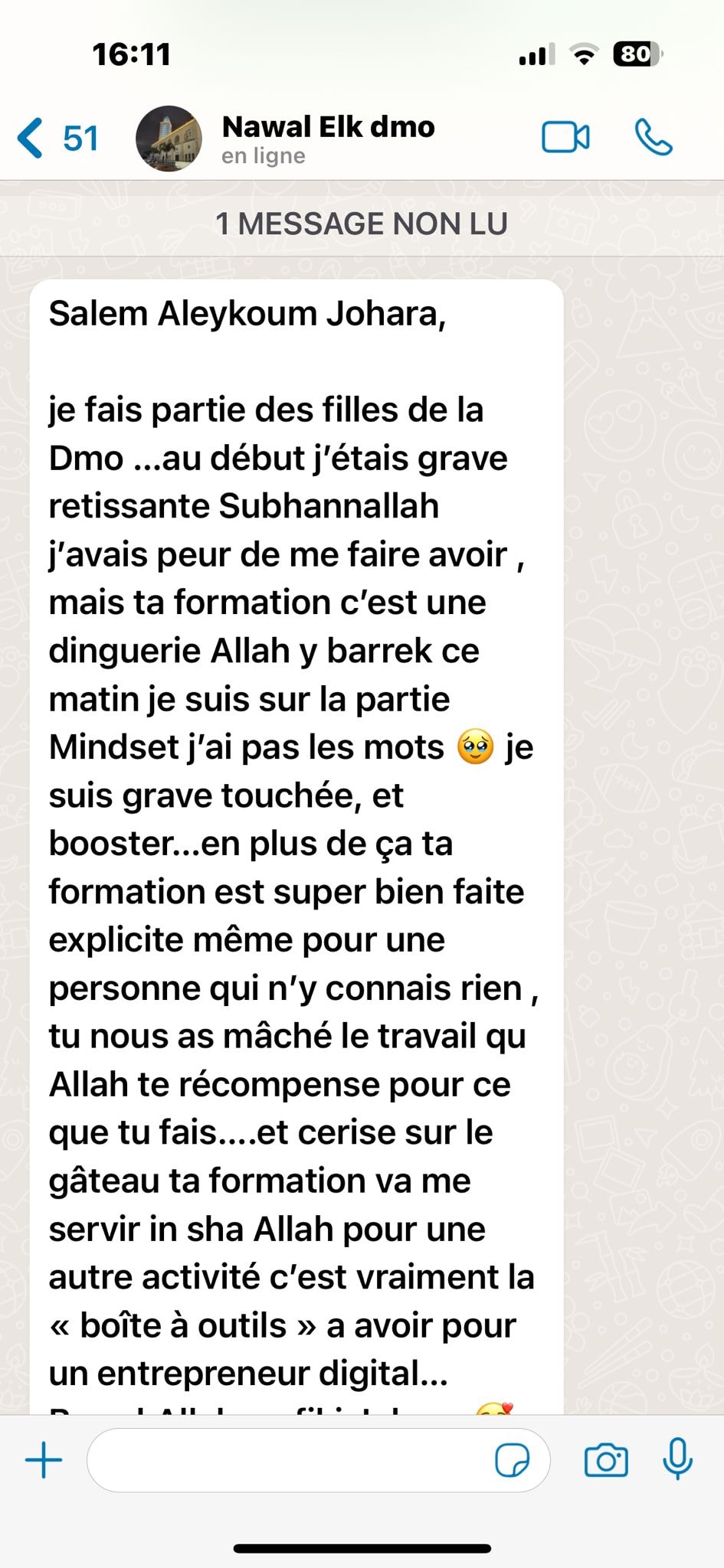Image resolution: width=724 pixels, height=1568 pixels.
Task: Tap the microphone to record audio
Action: (677, 1459)
